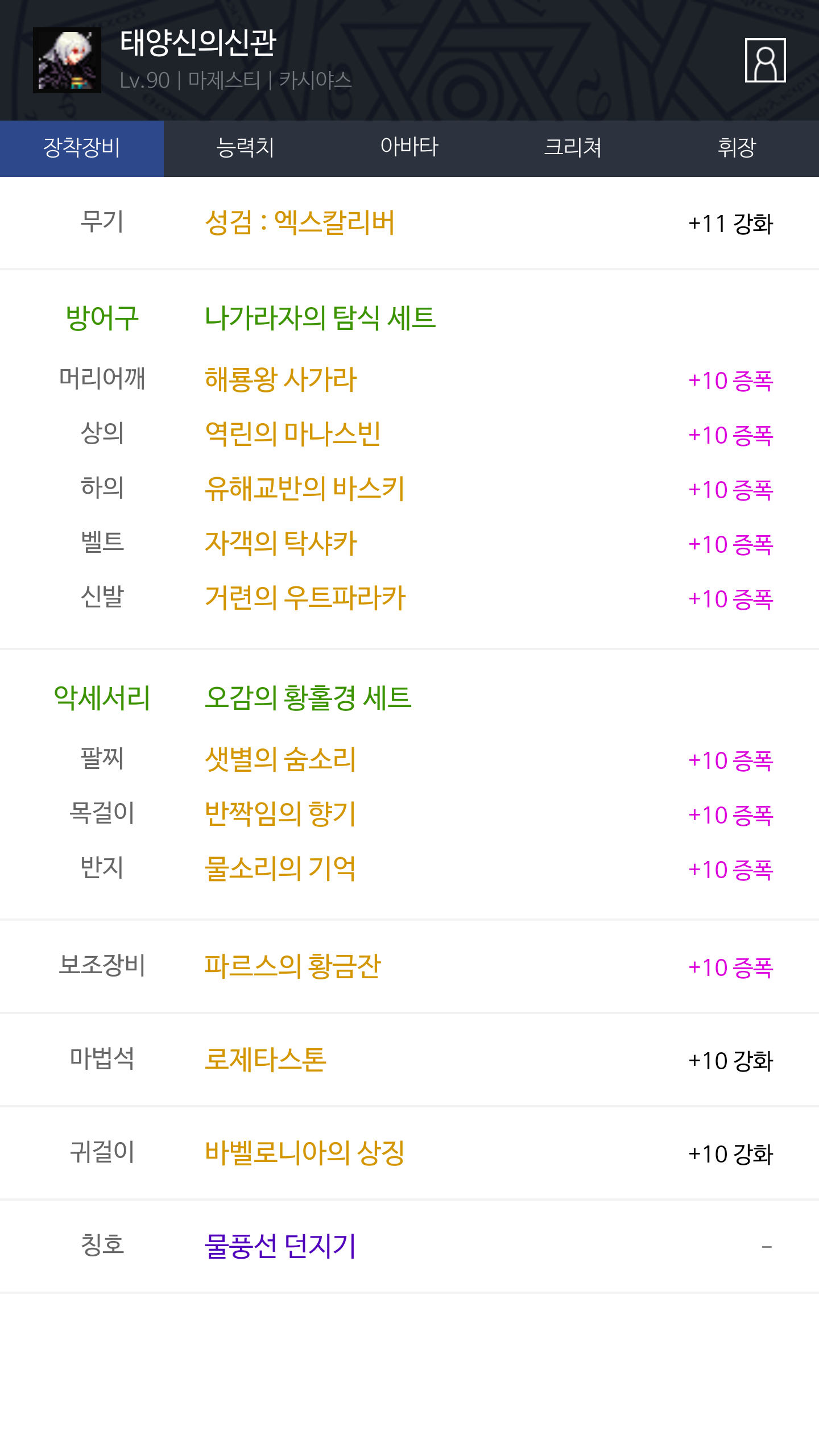Select the 휘장 tab

point(737,148)
